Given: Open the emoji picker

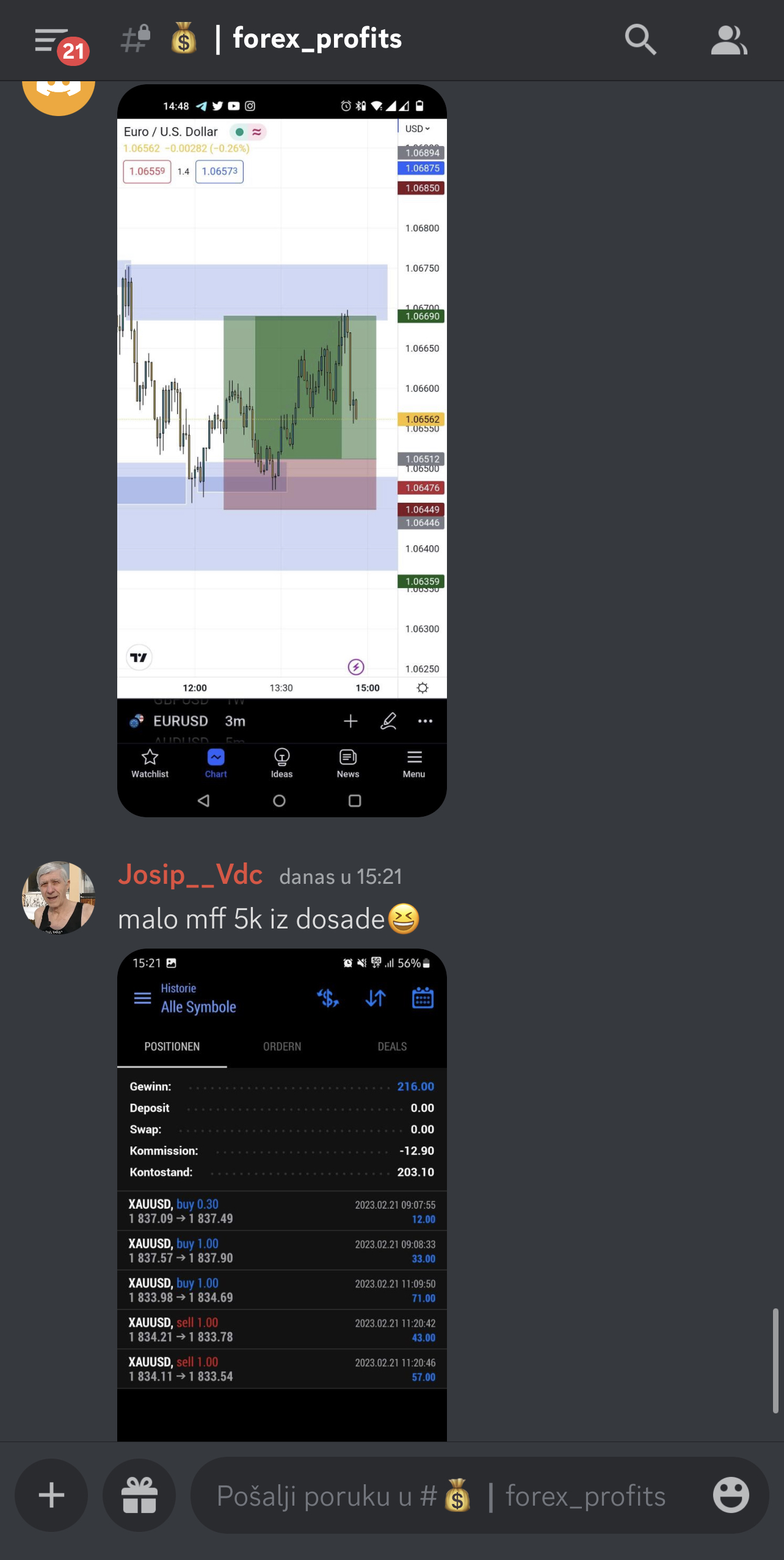Looking at the screenshot, I should [730, 1495].
